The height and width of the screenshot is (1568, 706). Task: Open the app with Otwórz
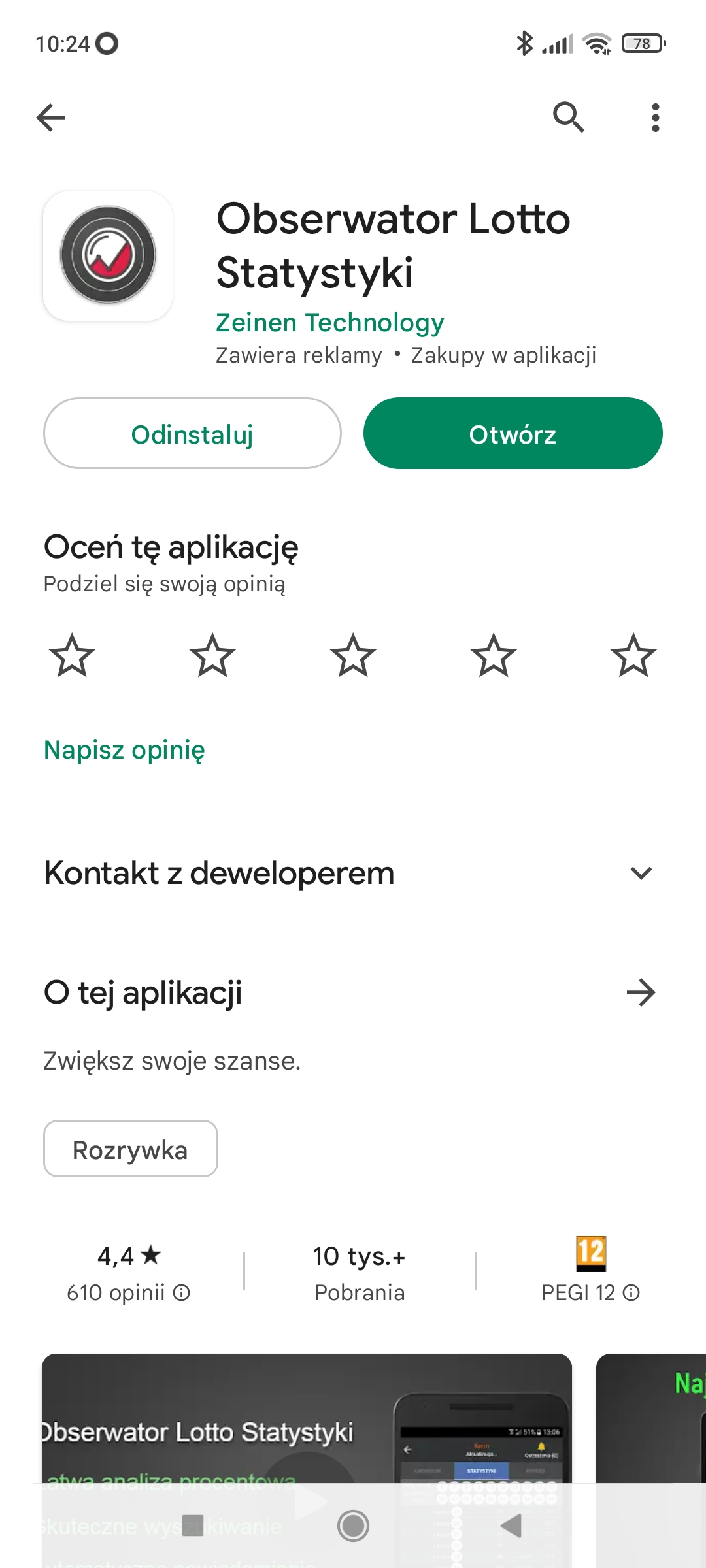pyautogui.click(x=513, y=434)
